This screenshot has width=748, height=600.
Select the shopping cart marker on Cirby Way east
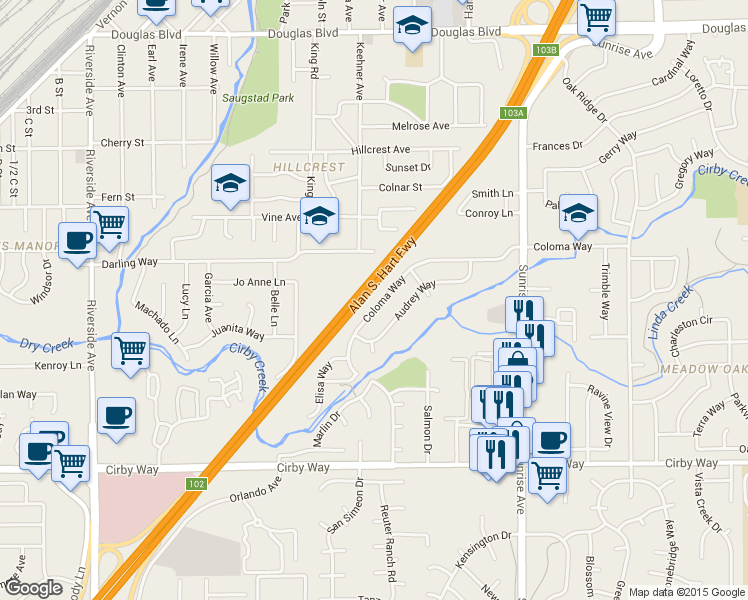click(x=548, y=474)
